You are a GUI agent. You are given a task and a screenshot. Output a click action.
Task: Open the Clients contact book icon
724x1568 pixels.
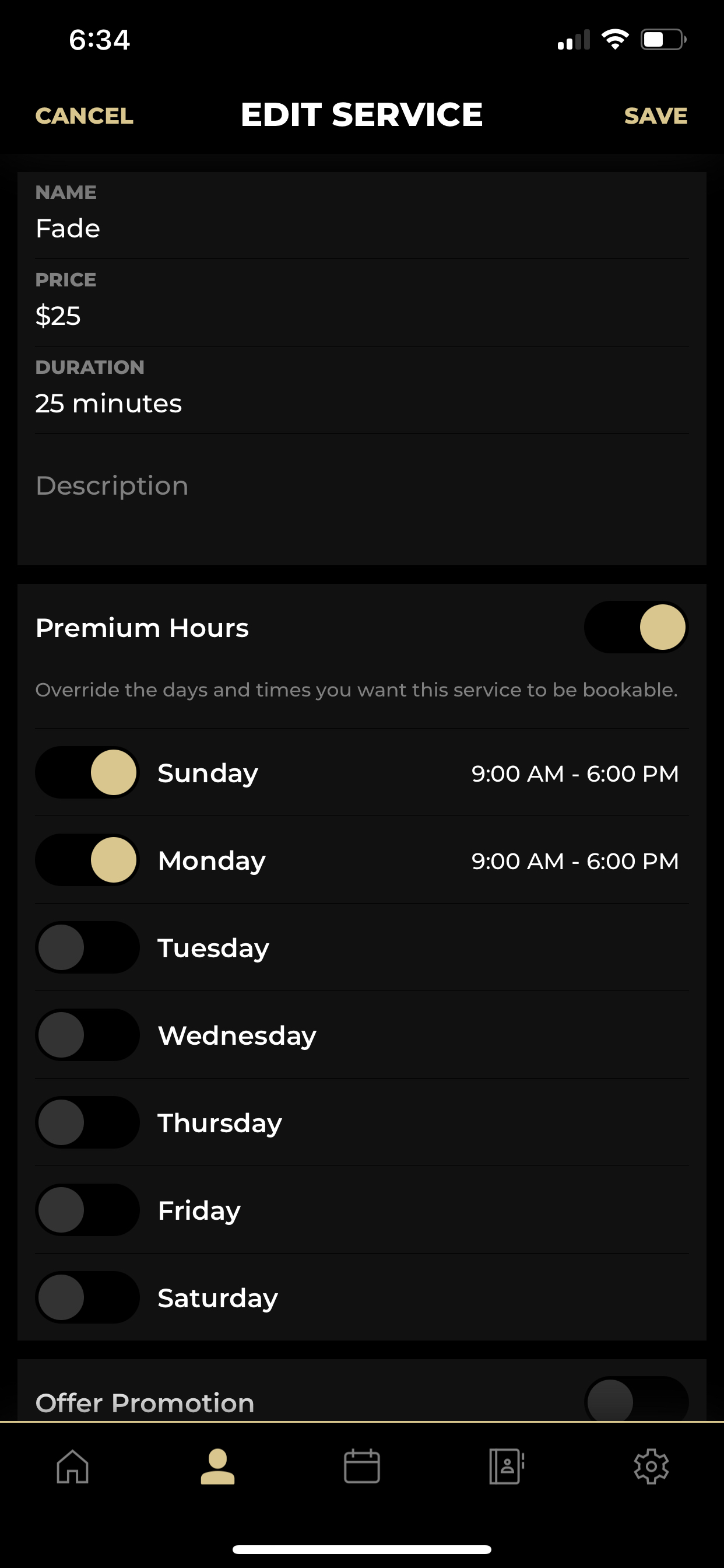tap(507, 1467)
